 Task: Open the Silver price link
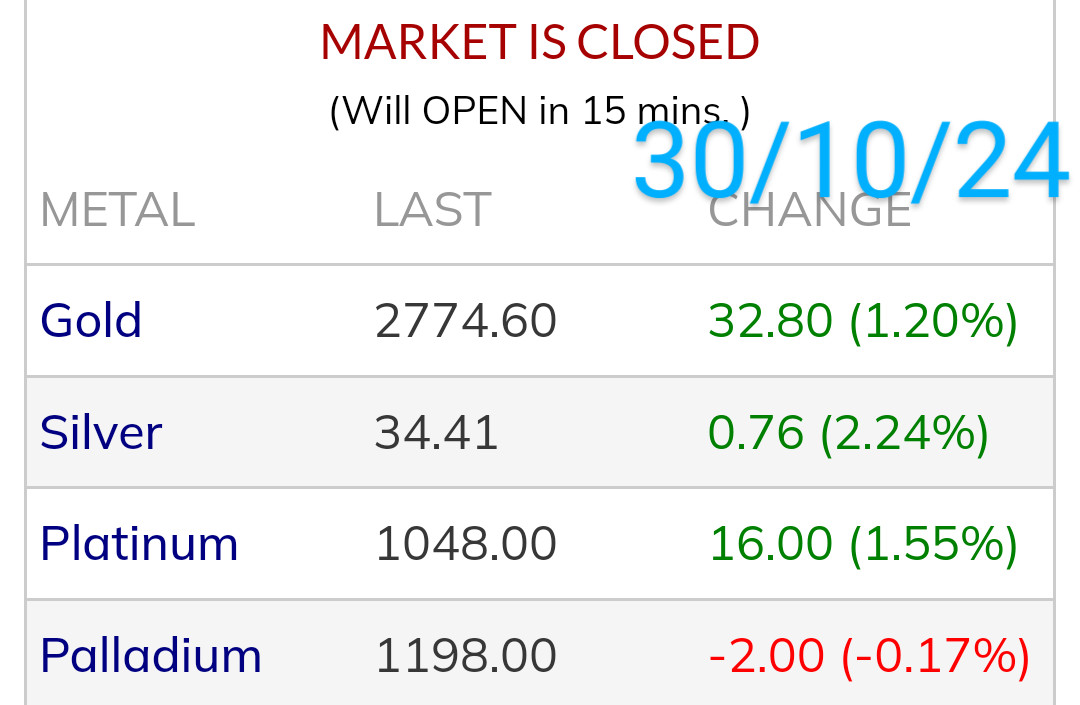101,433
